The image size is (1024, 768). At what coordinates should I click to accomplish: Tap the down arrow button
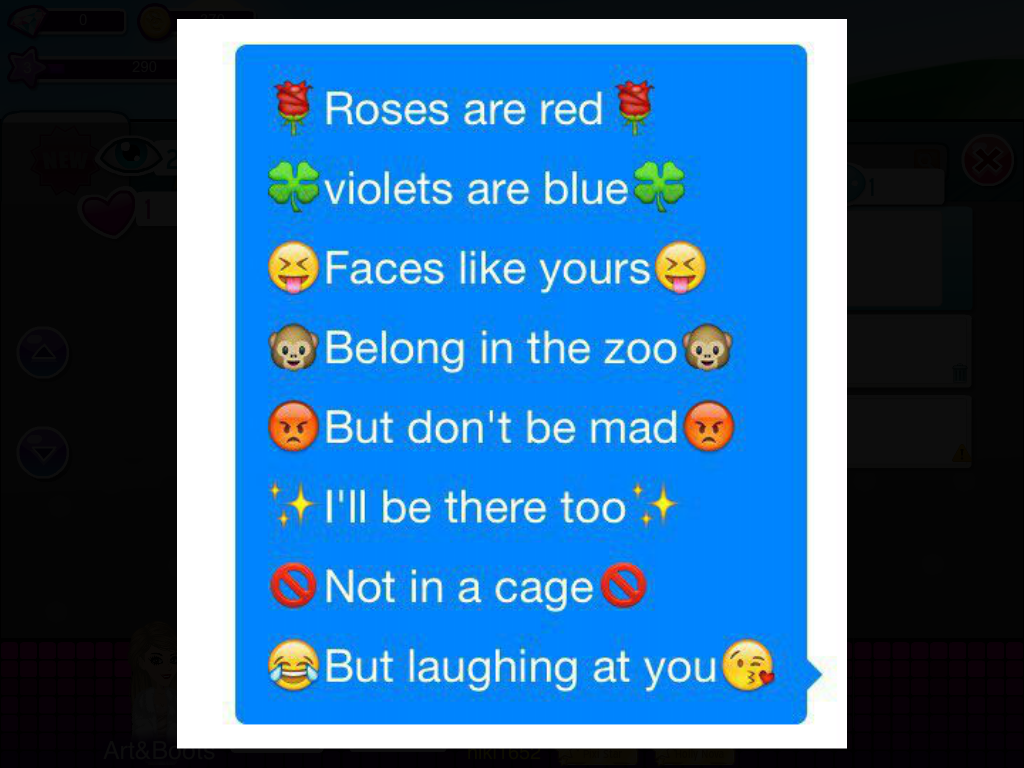tap(43, 452)
